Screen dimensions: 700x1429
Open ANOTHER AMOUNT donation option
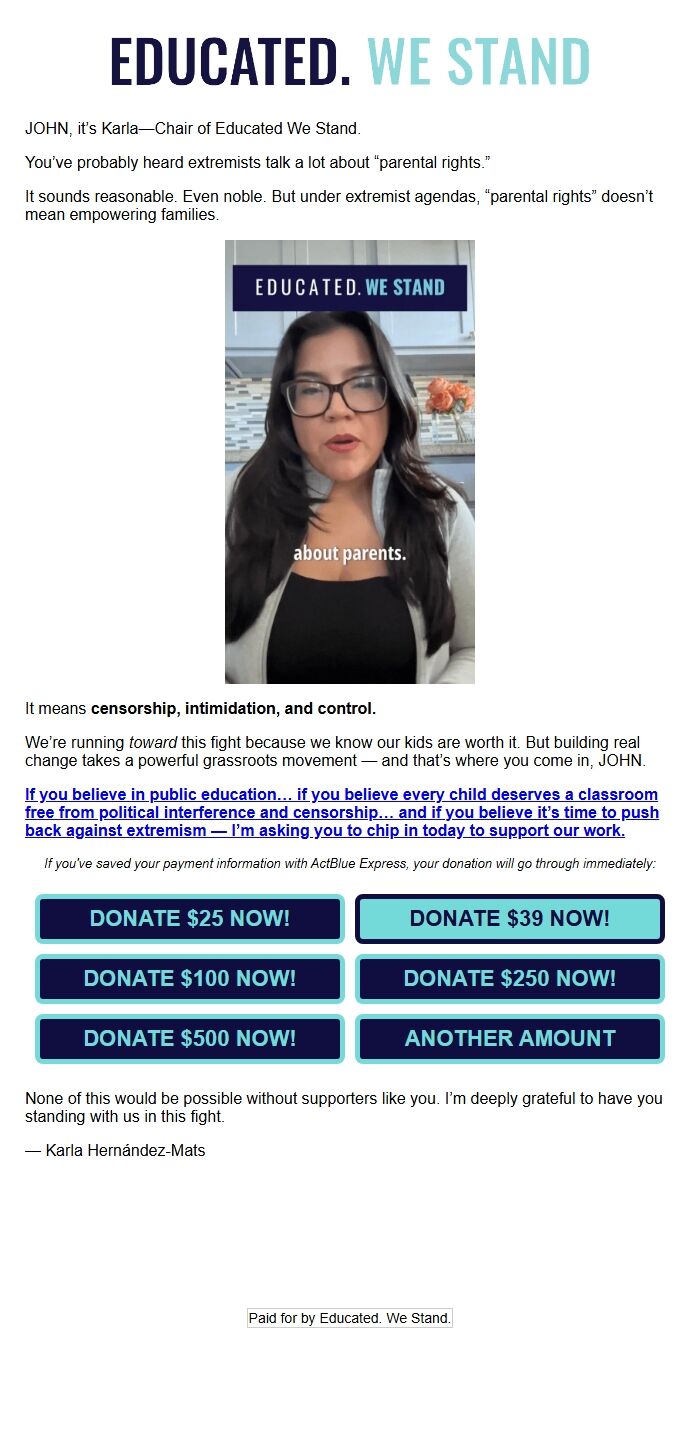pyautogui.click(x=510, y=1038)
